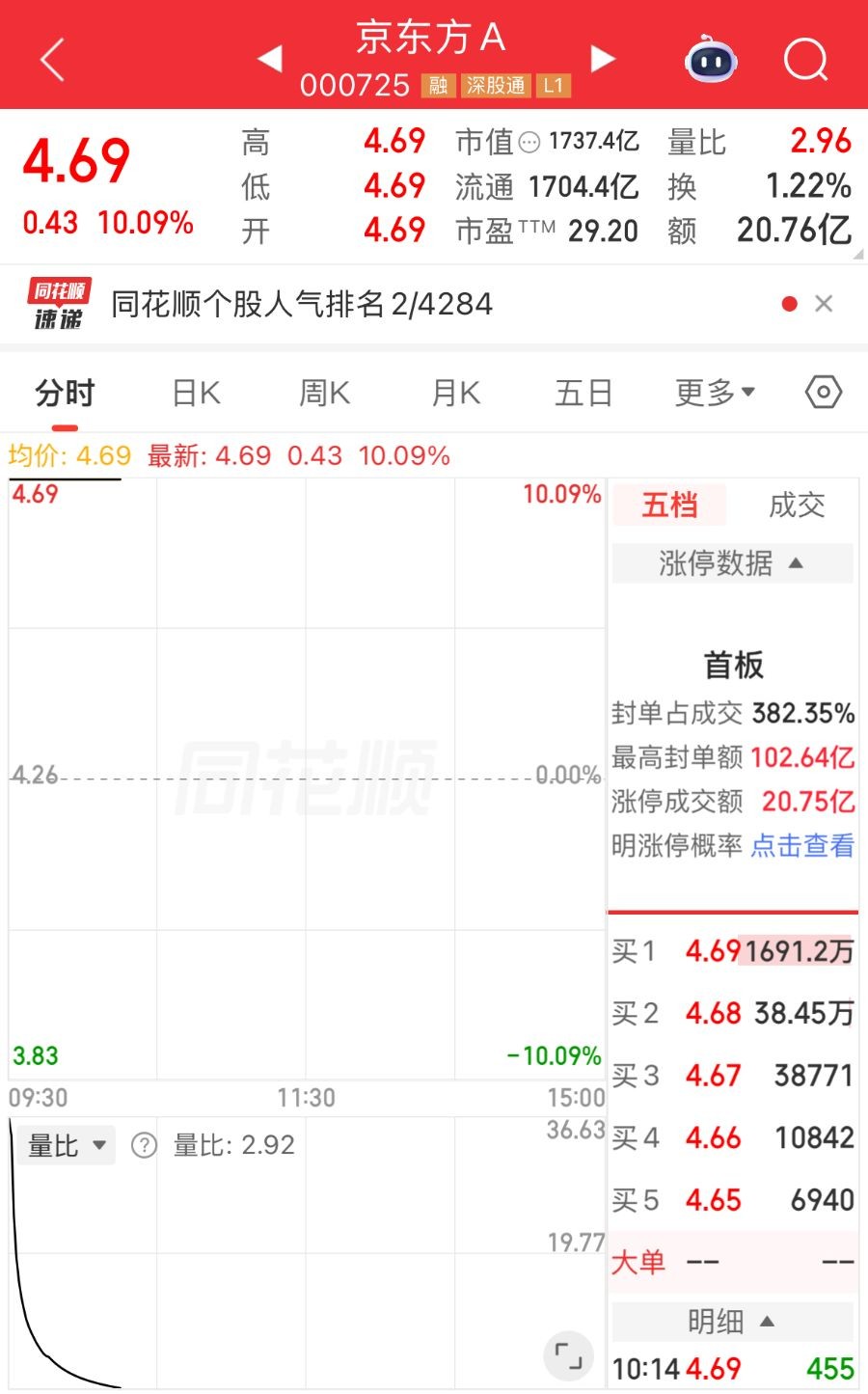Collapse the 涨停数据 section
The height and width of the screenshot is (1394, 868).
tap(732, 563)
